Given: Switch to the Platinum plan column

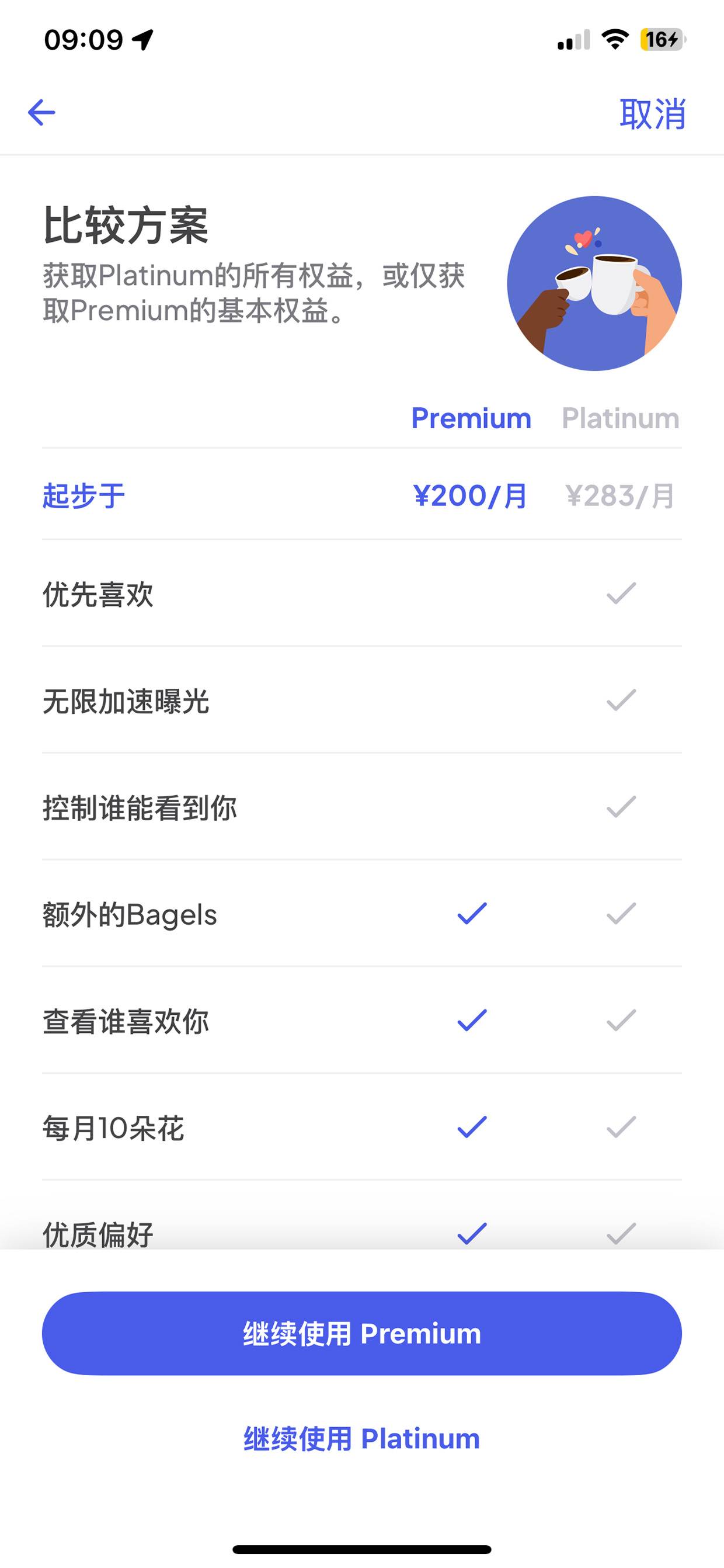Looking at the screenshot, I should 620,418.
